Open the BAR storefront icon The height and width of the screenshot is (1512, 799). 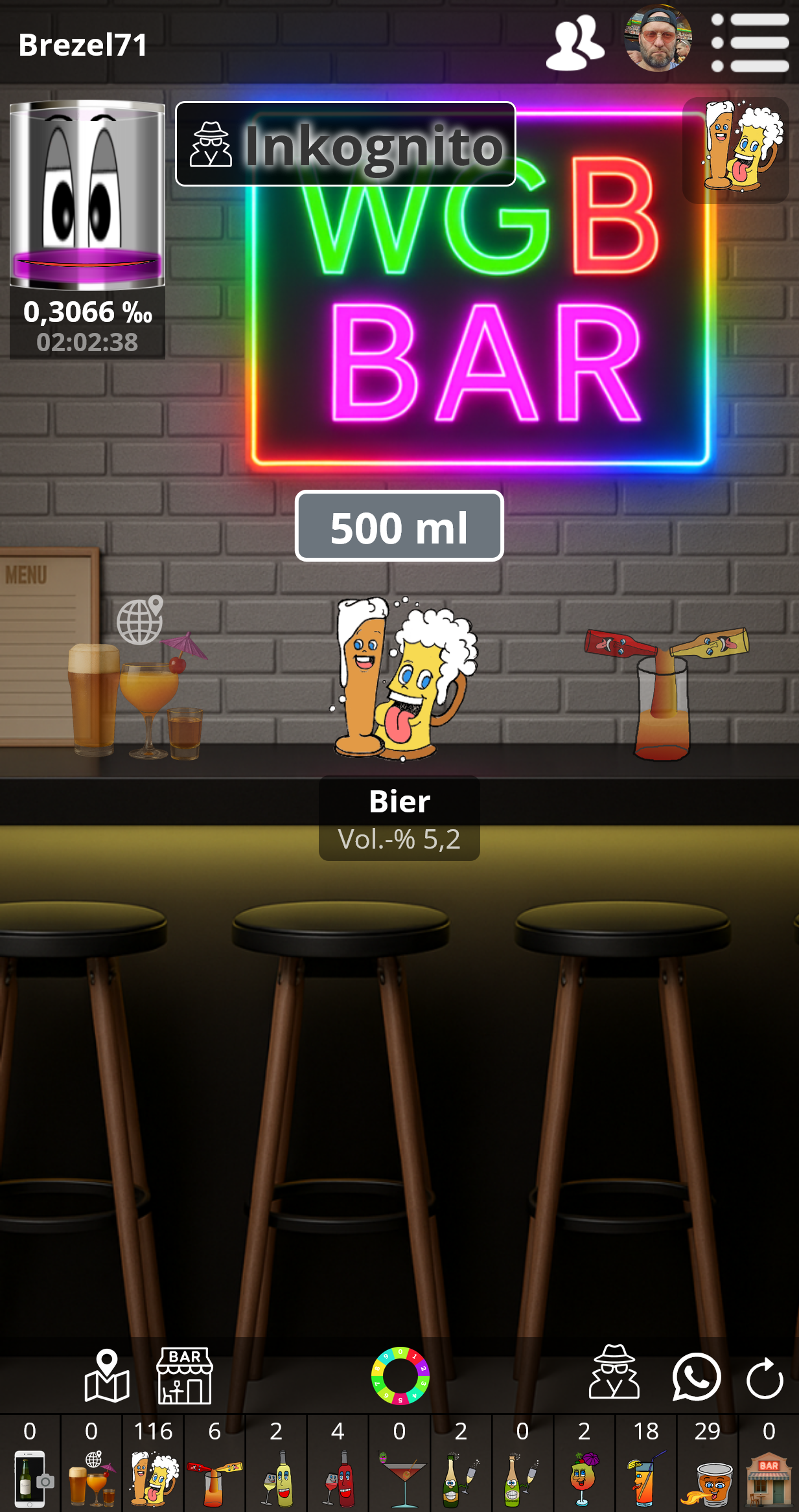(185, 1375)
